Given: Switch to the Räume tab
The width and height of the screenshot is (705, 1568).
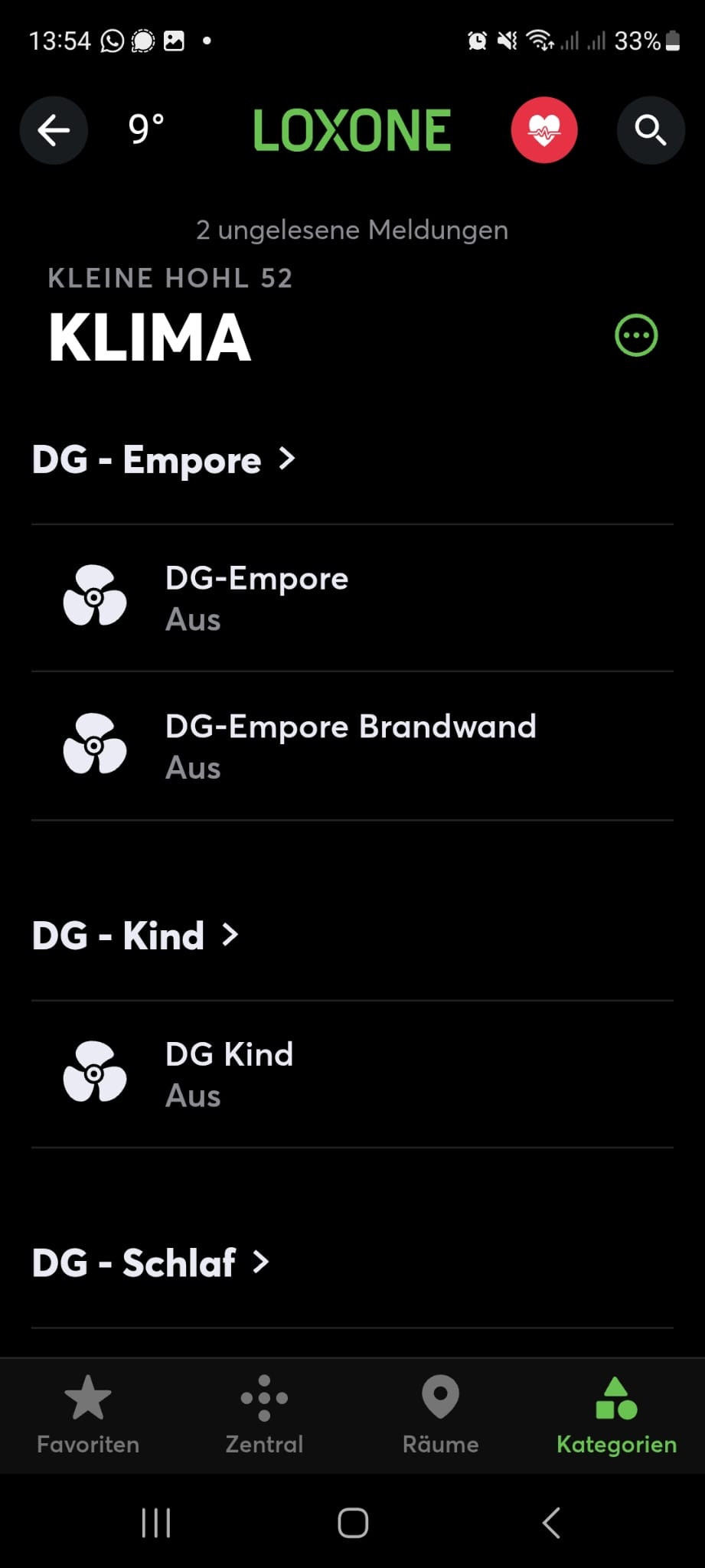Looking at the screenshot, I should tap(440, 1415).
